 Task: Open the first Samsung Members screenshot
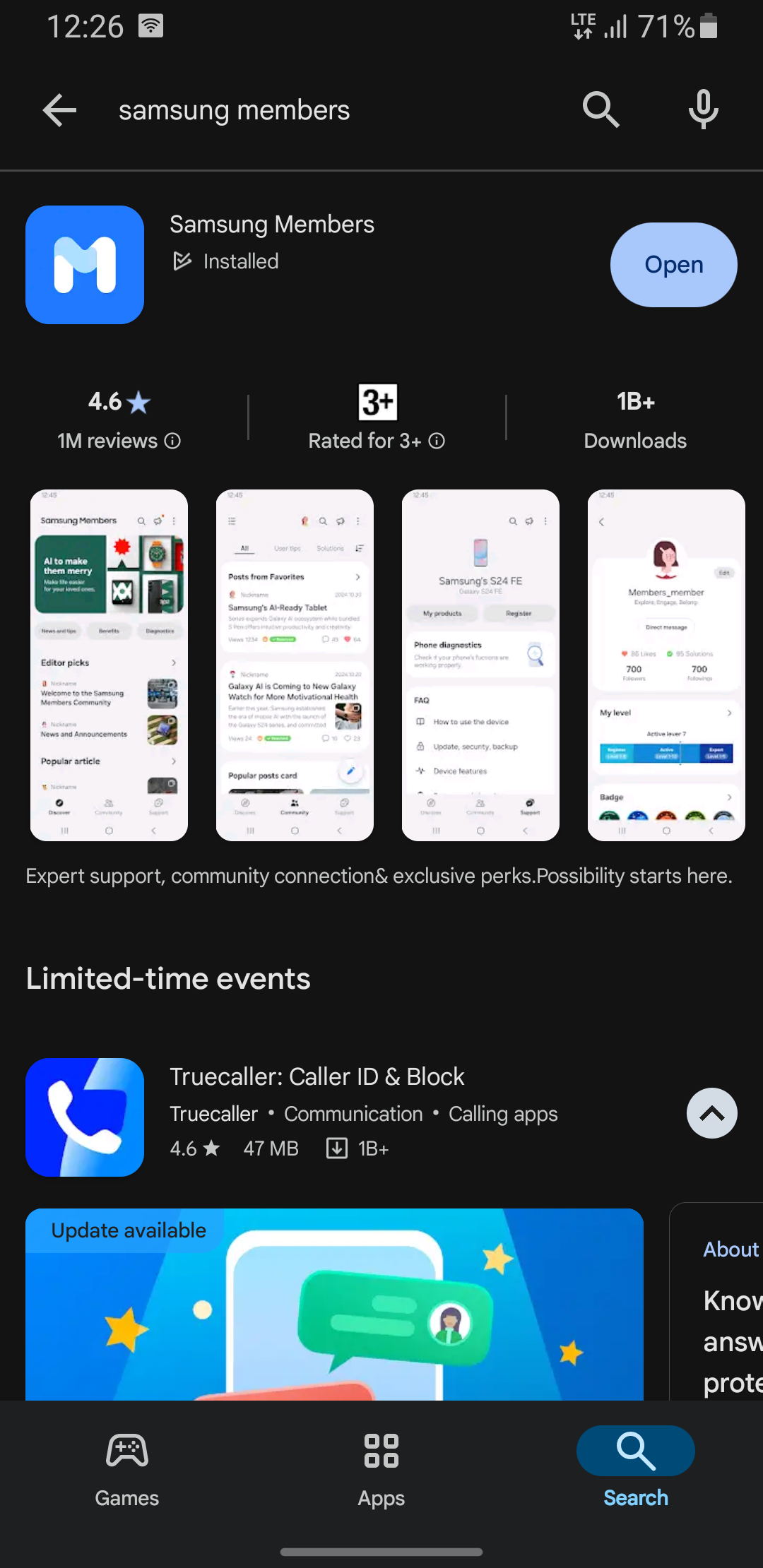[109, 665]
